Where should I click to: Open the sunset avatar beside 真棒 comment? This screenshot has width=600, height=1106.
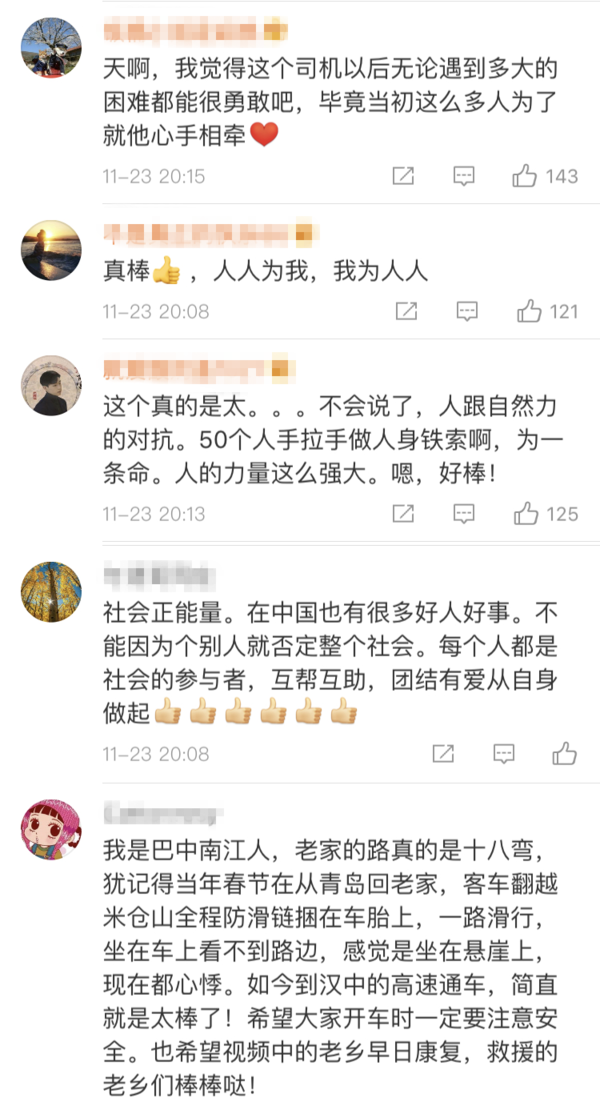click(51, 249)
